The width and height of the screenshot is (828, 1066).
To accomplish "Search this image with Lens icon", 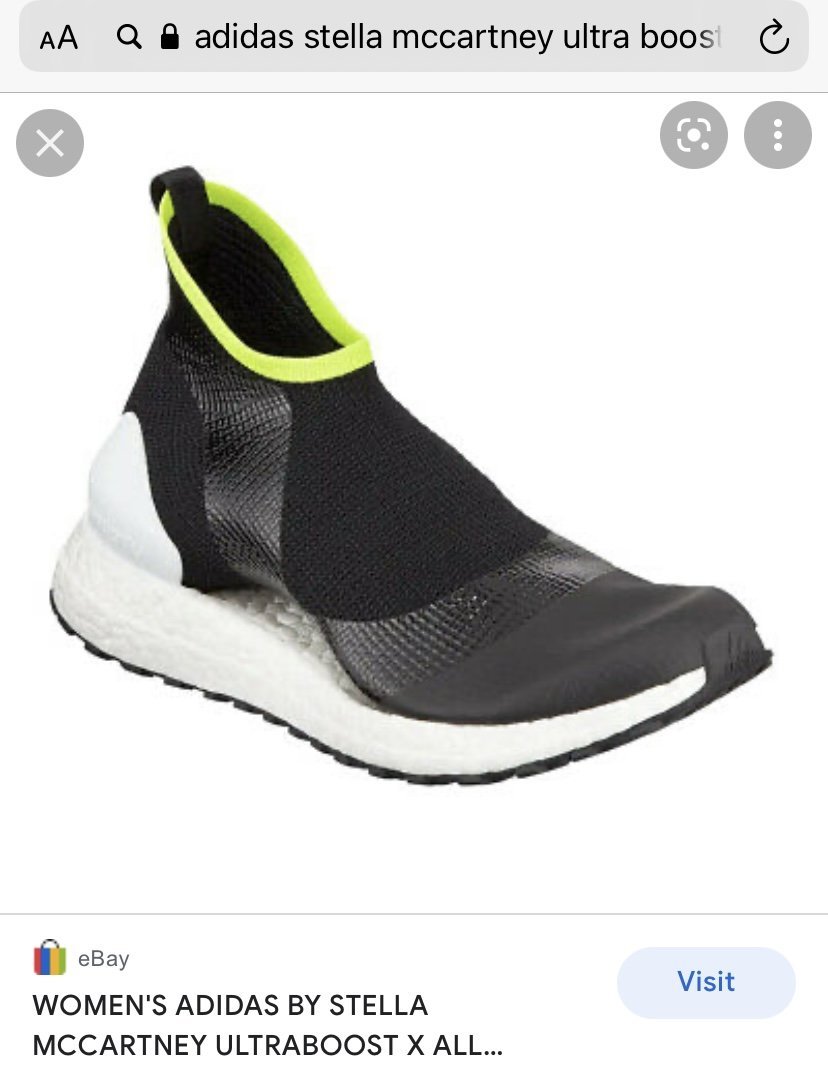I will [x=693, y=134].
